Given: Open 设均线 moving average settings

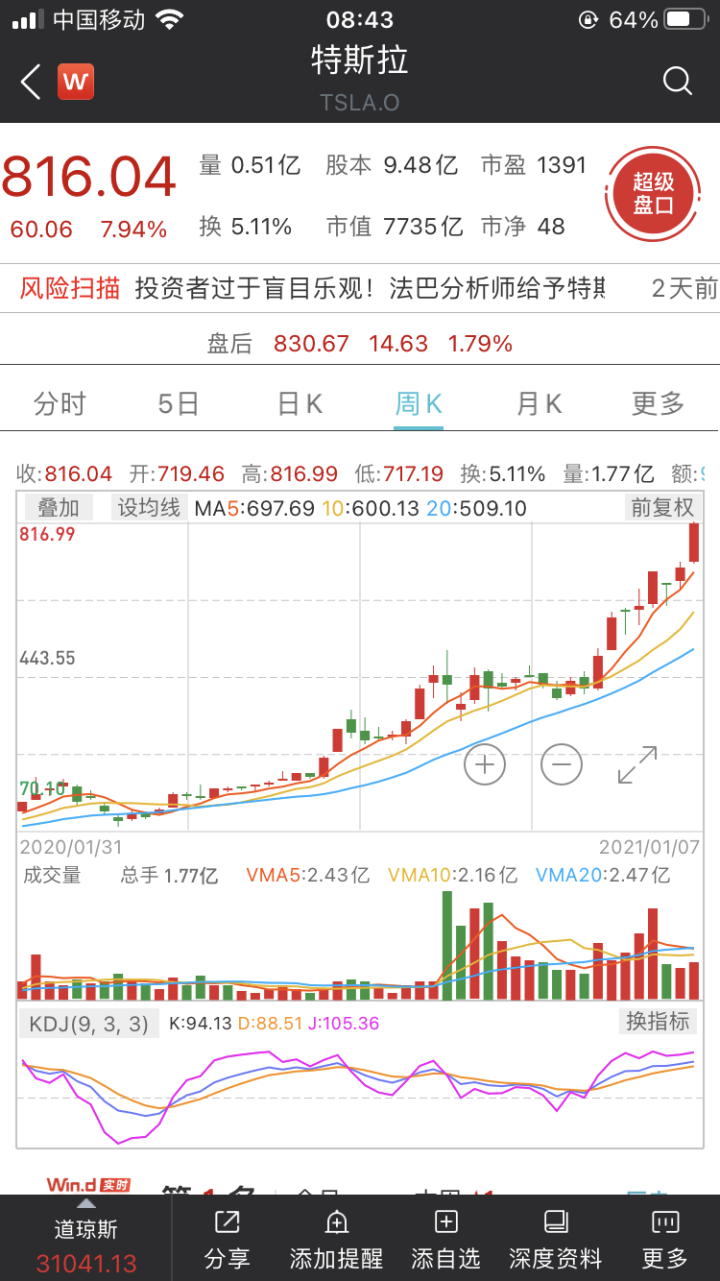Looking at the screenshot, I should (x=148, y=507).
